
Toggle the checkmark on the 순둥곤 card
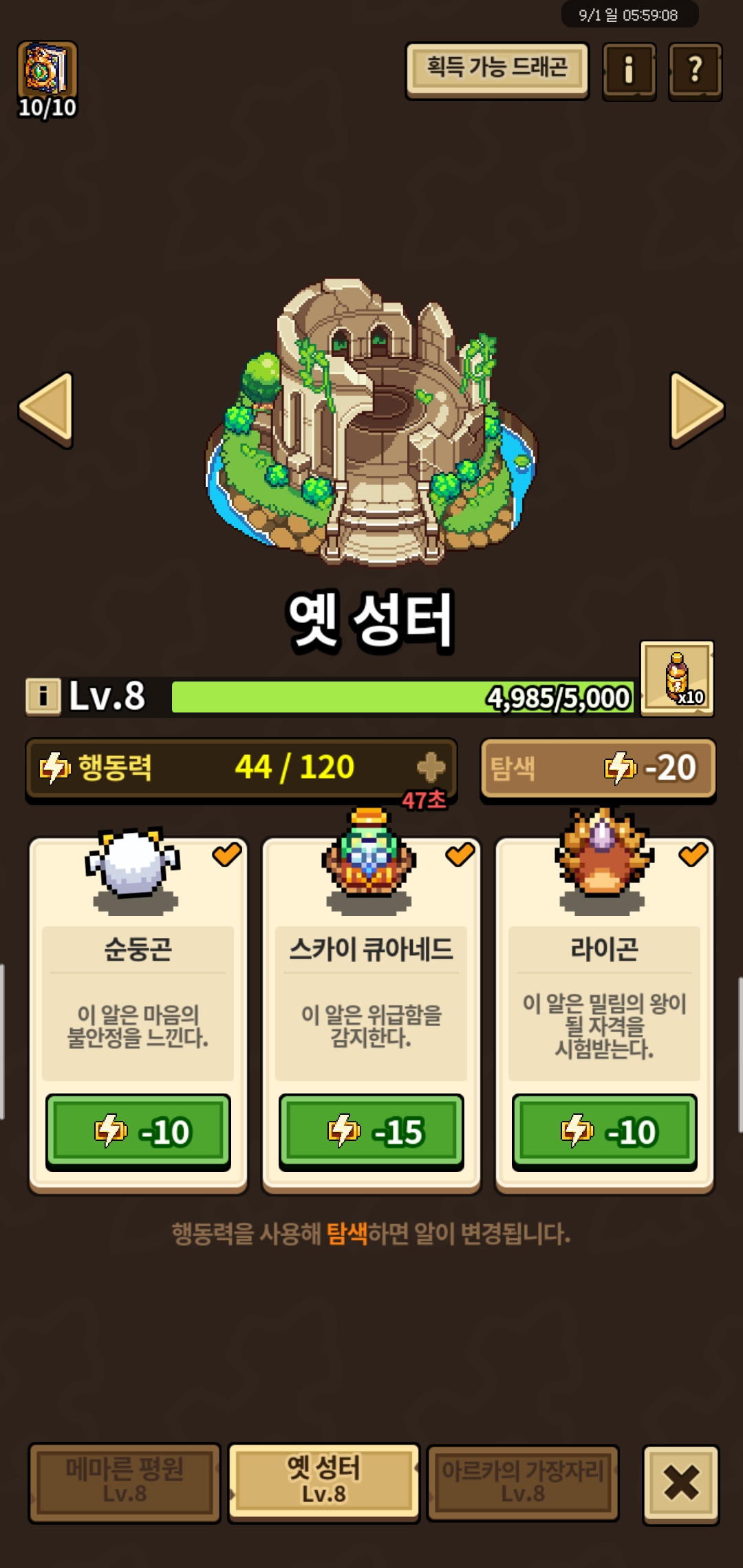pos(226,854)
